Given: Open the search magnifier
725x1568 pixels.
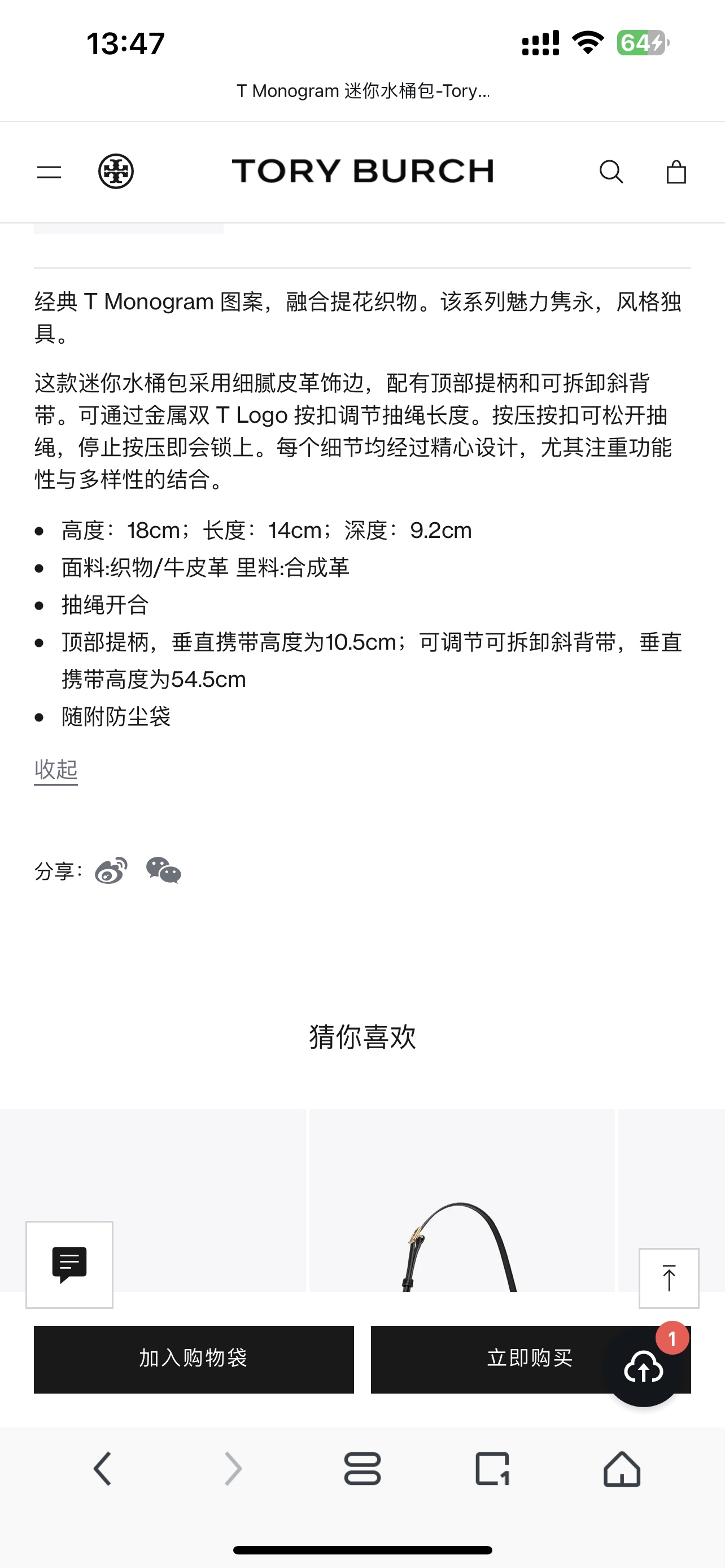Looking at the screenshot, I should tap(610, 172).
